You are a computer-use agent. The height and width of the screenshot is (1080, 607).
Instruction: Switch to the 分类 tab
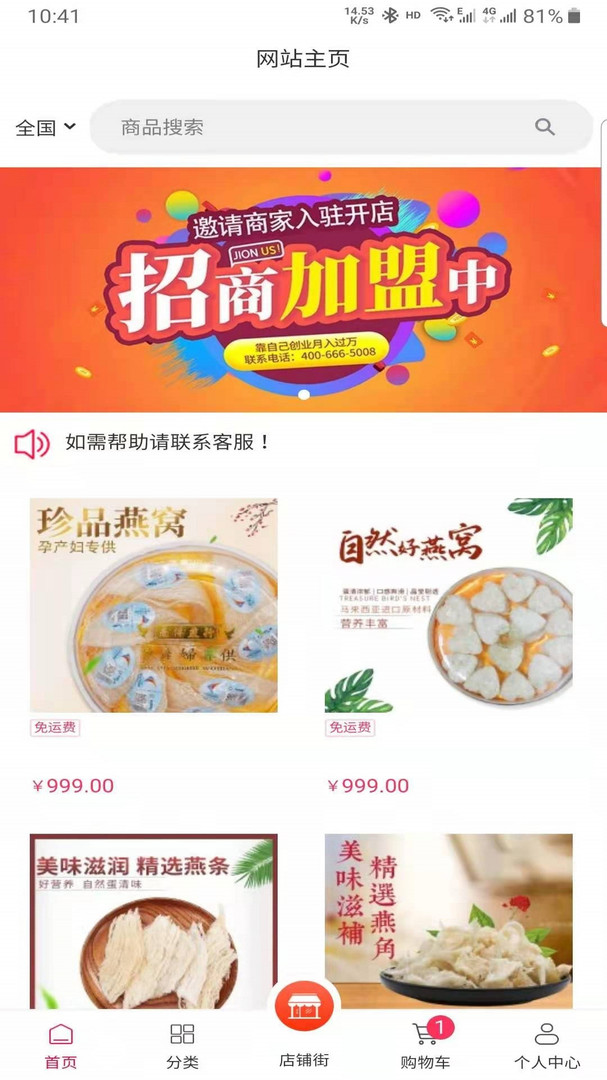click(182, 1045)
